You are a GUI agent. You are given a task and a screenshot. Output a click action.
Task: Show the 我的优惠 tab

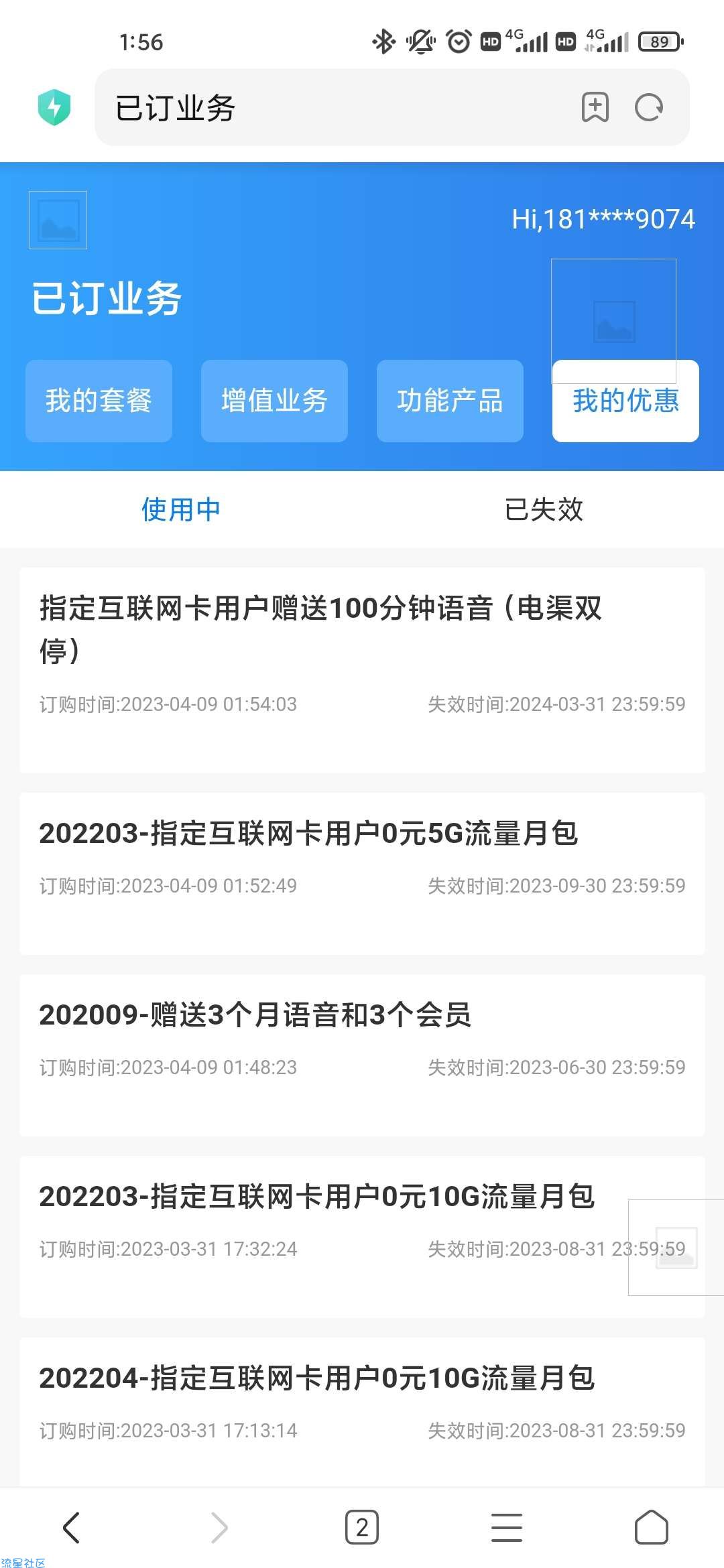pos(625,401)
